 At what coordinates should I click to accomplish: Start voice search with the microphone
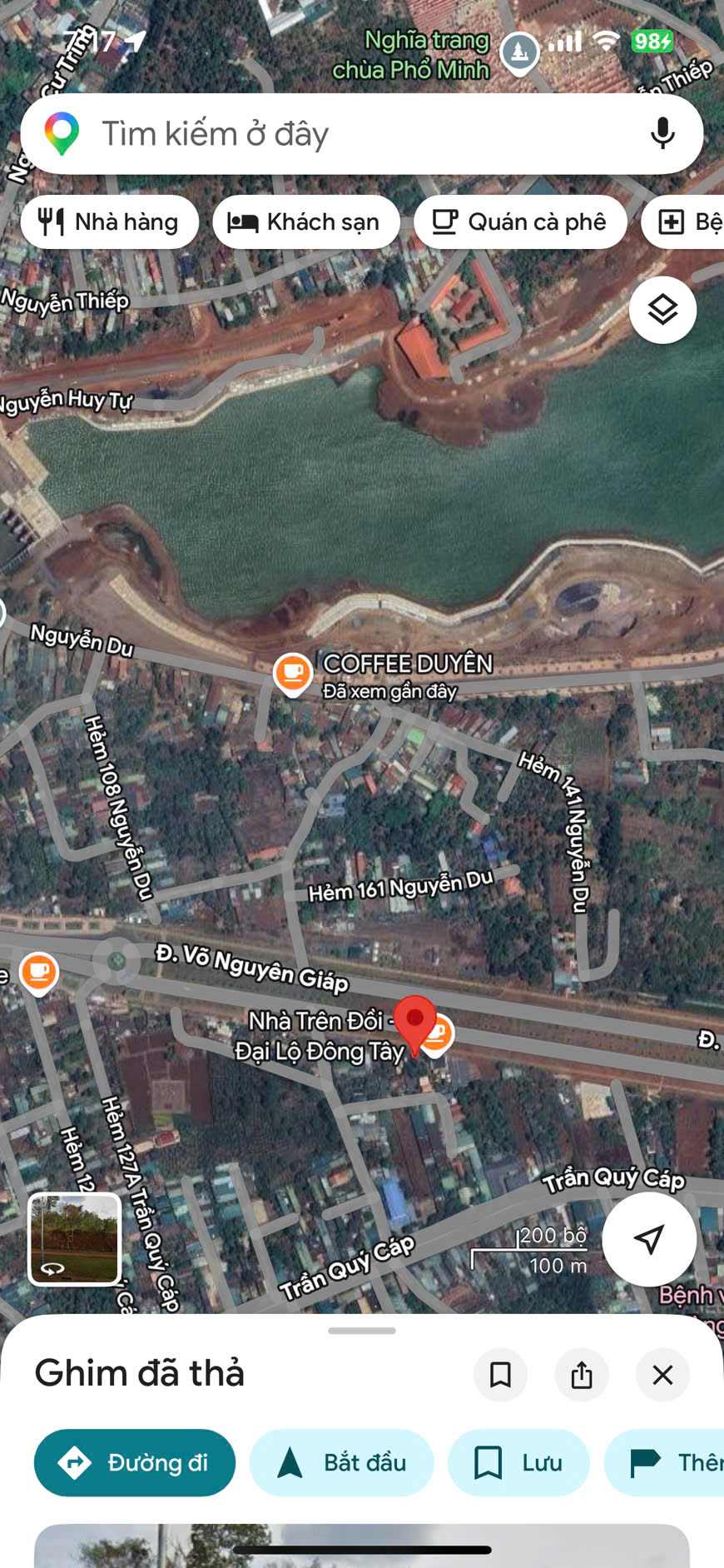click(x=662, y=134)
